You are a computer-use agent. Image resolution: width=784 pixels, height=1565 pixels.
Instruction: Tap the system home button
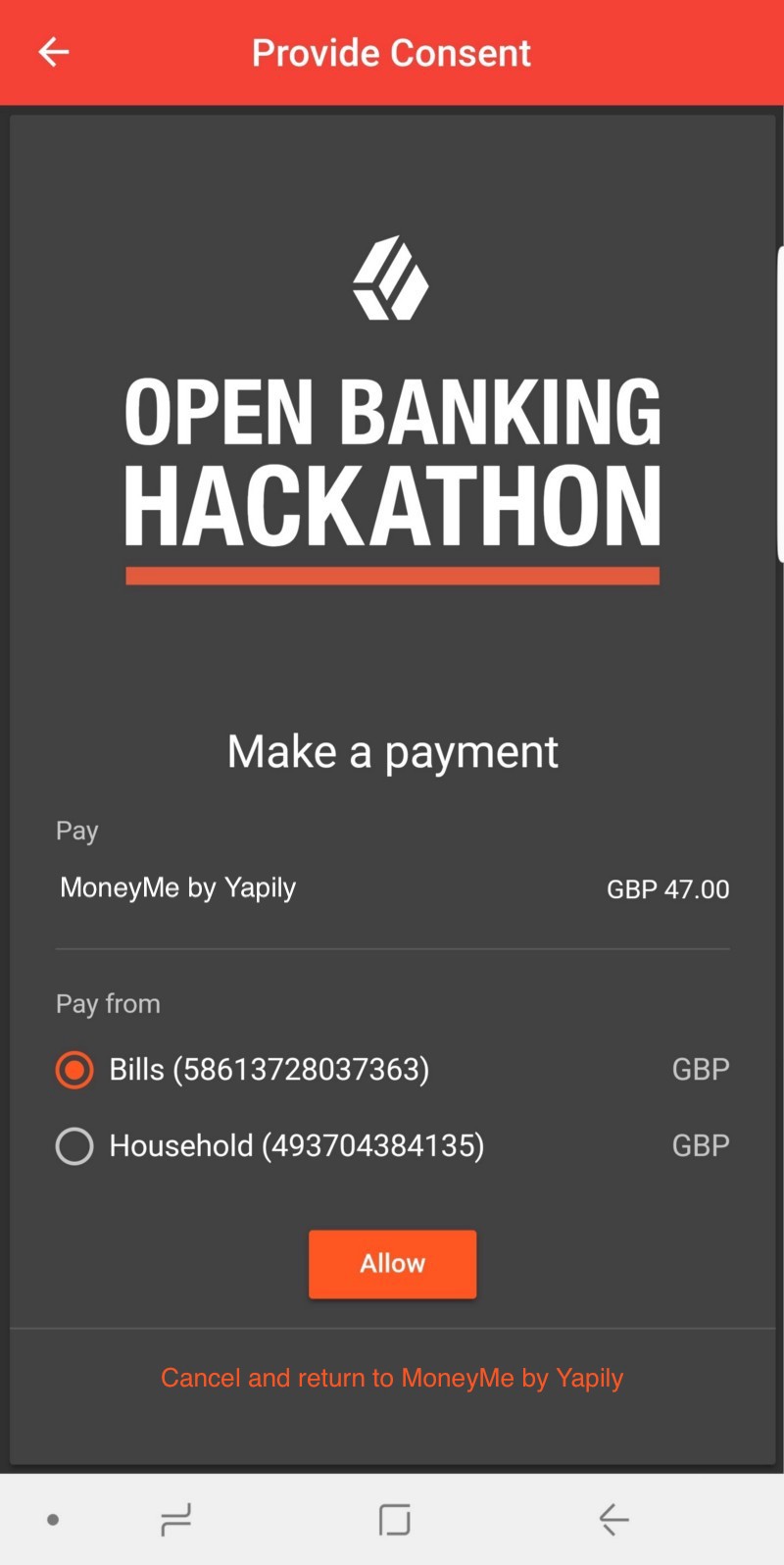click(394, 1519)
